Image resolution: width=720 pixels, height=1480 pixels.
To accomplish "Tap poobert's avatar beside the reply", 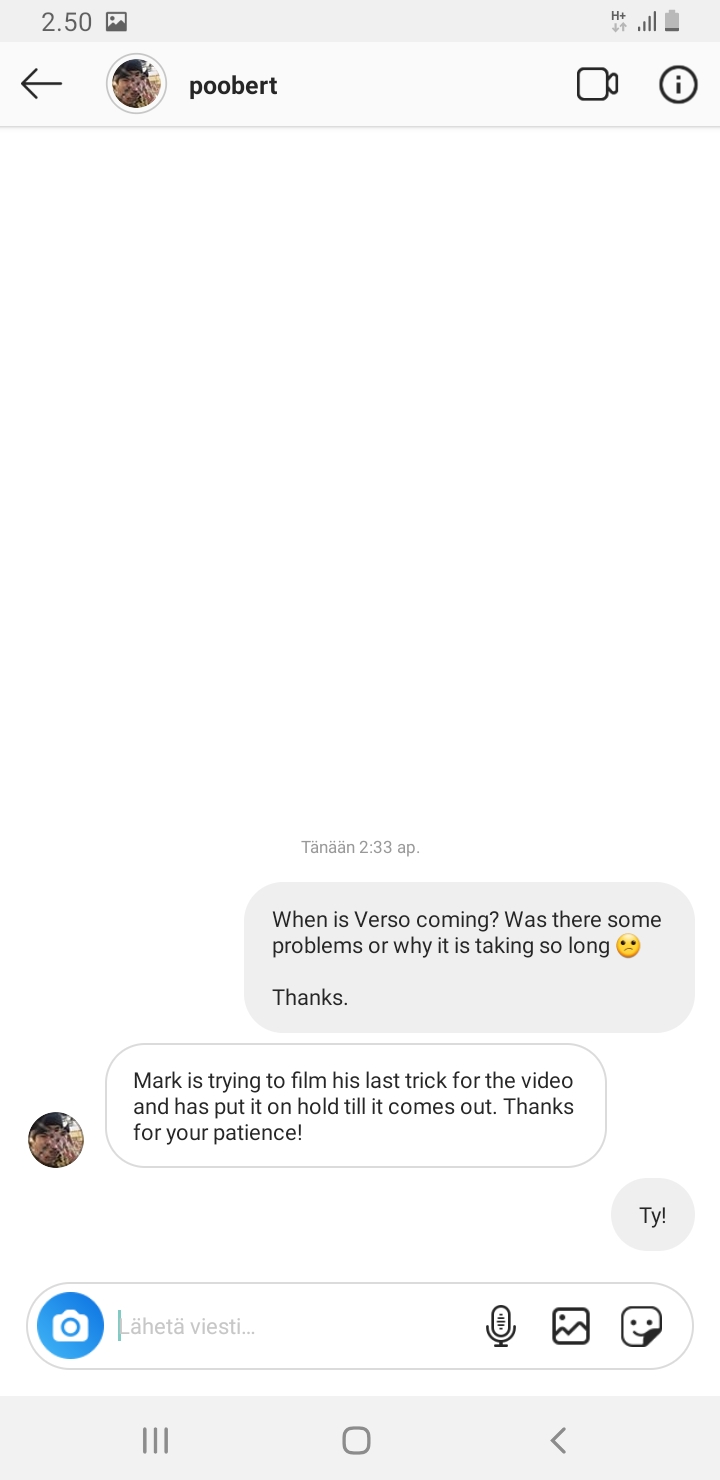I will 56,1140.
